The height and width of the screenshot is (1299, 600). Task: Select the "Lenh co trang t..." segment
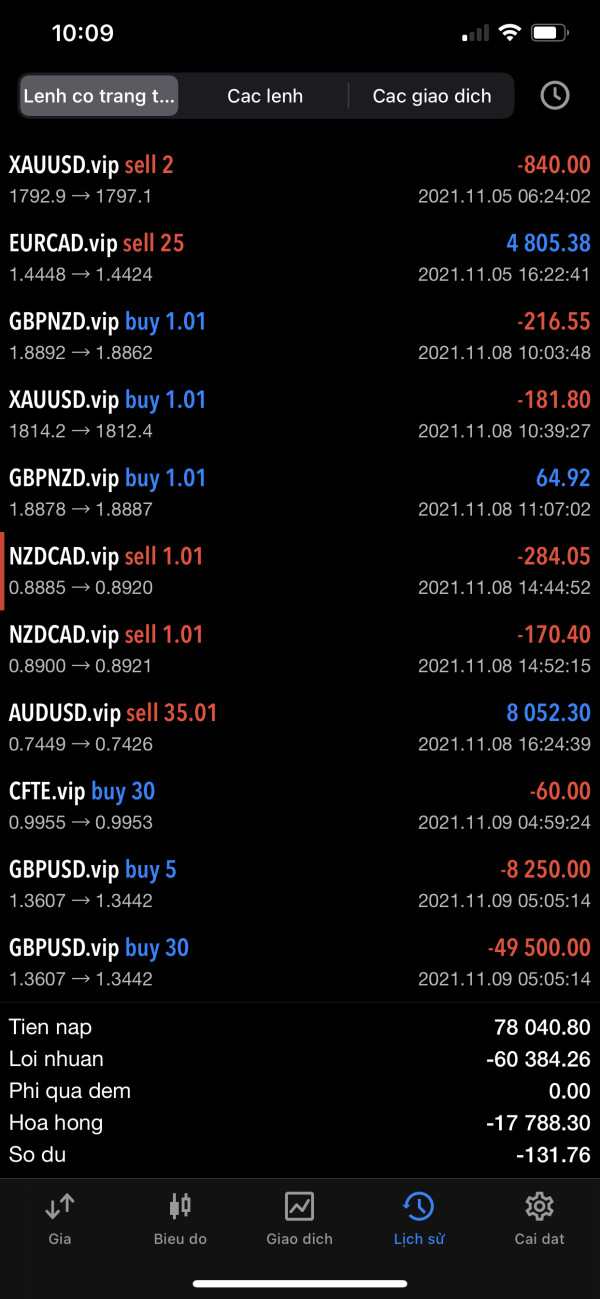point(99,96)
